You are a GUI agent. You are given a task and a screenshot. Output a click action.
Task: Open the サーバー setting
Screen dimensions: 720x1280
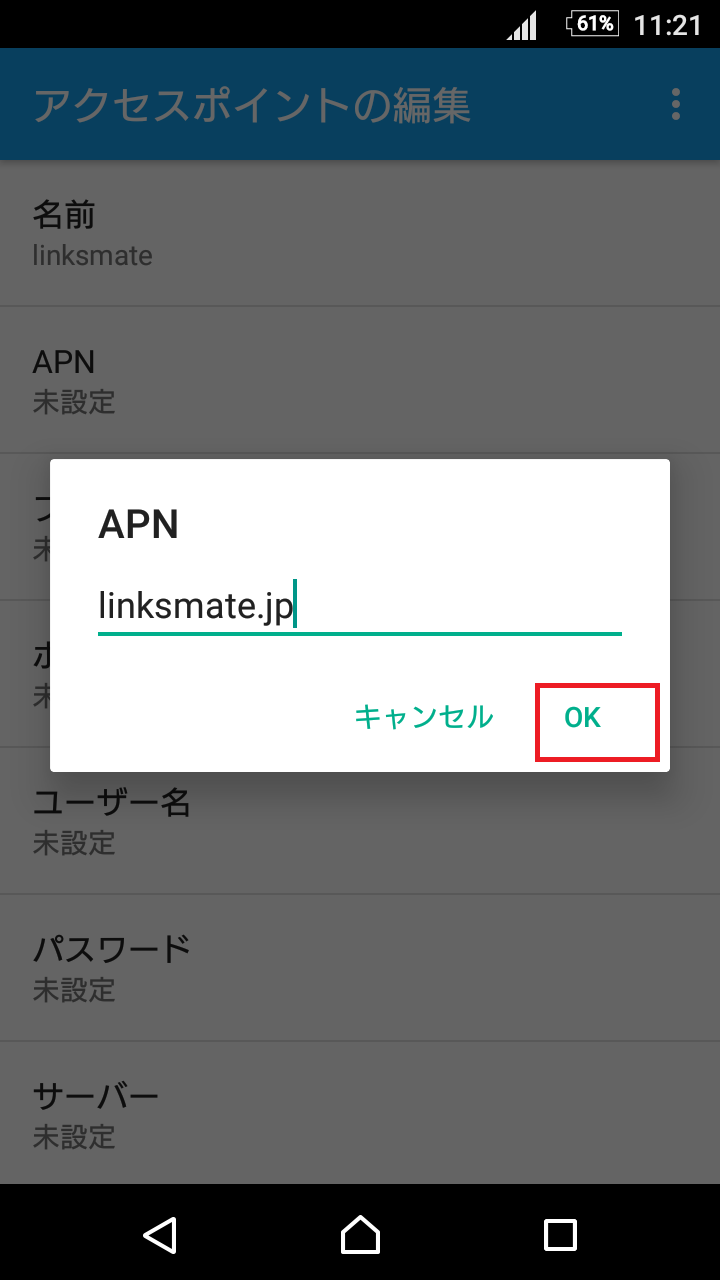(x=360, y=1112)
